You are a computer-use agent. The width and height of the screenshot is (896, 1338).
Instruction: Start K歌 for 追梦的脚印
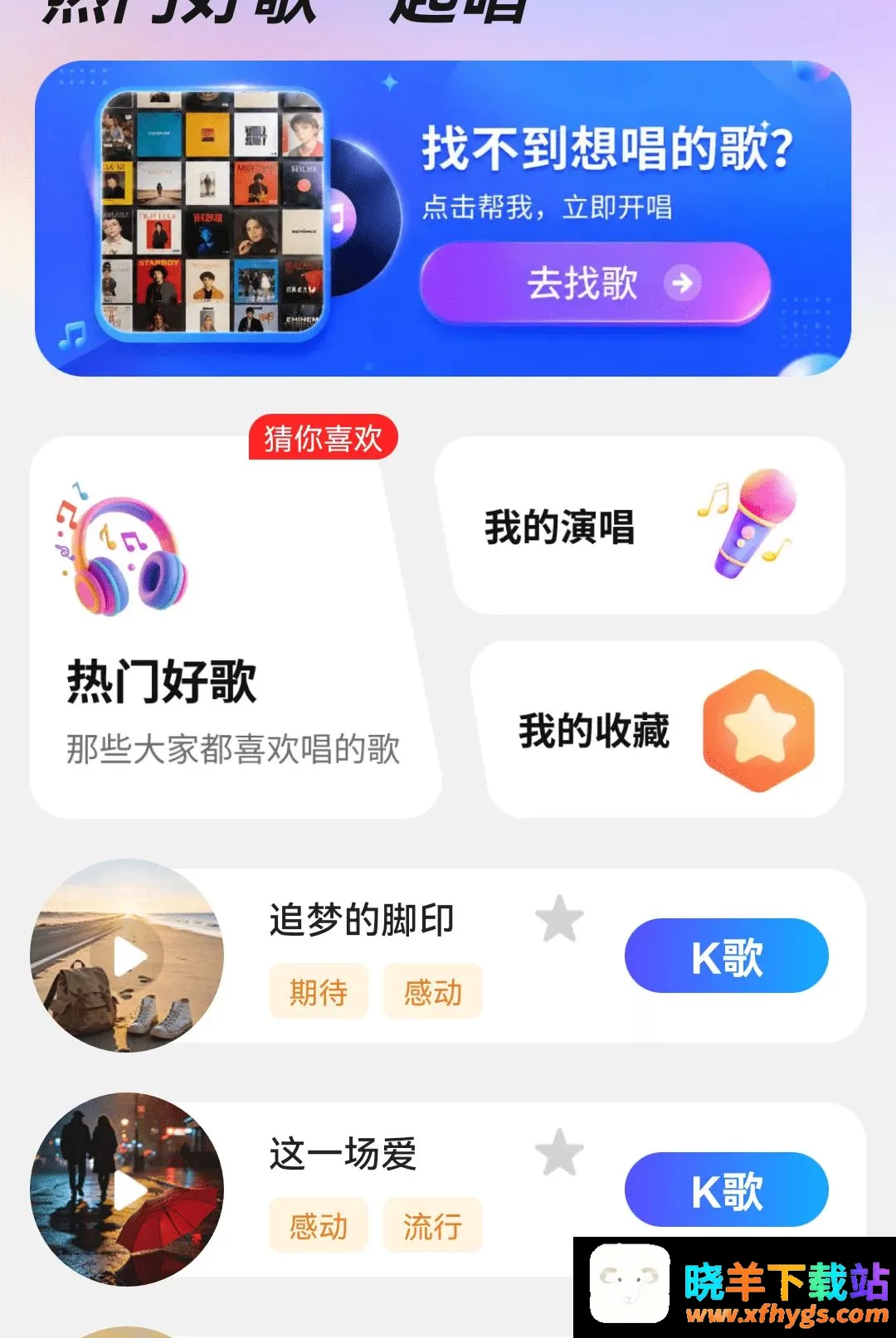click(727, 956)
